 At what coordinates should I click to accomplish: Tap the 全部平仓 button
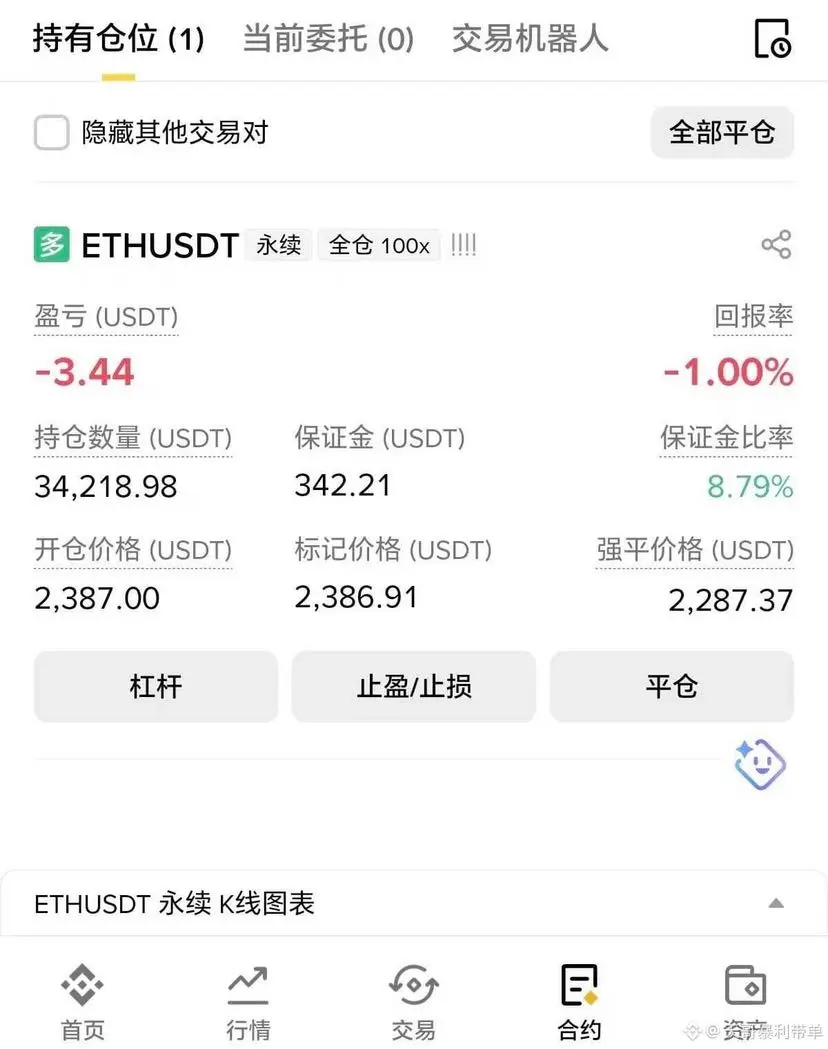point(722,132)
